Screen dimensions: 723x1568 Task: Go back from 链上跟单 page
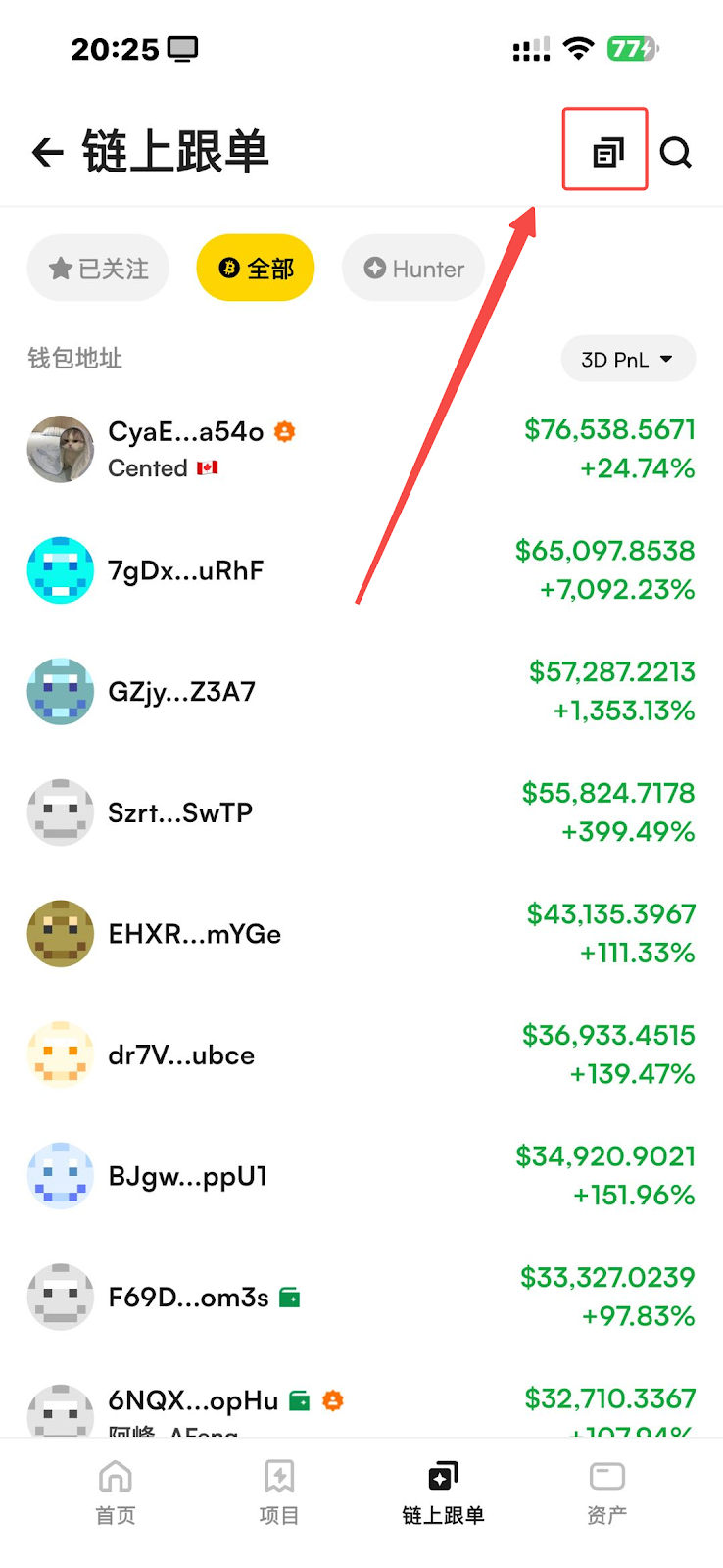pyautogui.click(x=48, y=152)
